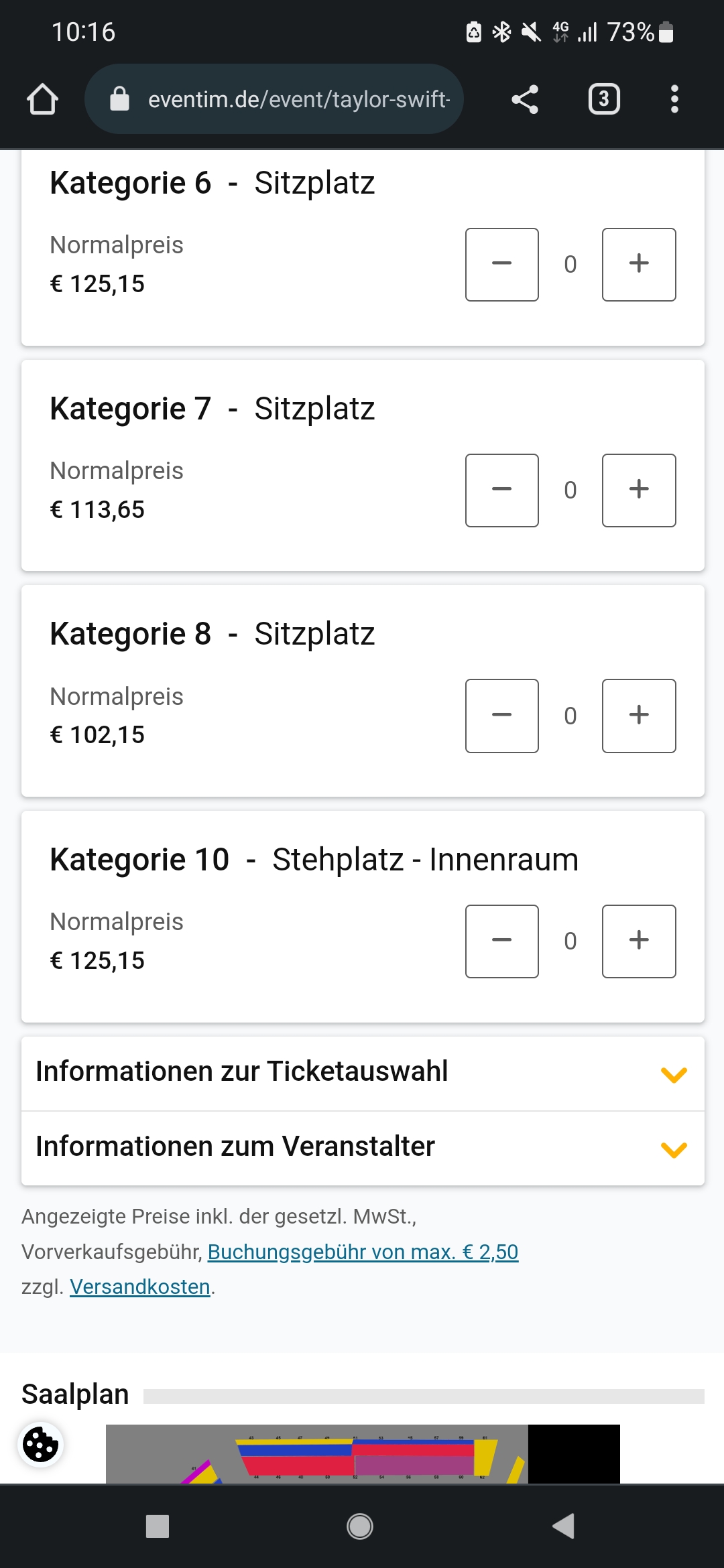Remove one Kategorie 7 ticket
The height and width of the screenshot is (1568, 724).
point(502,490)
